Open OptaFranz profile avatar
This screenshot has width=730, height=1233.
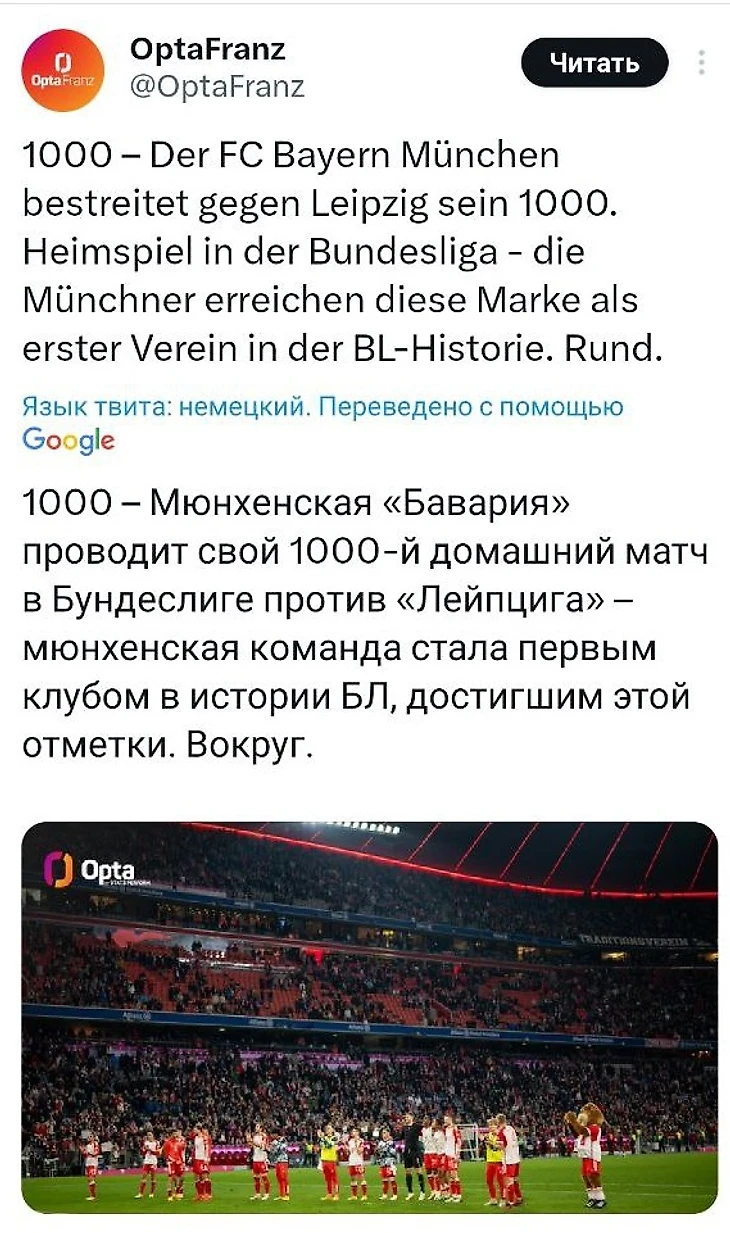click(x=63, y=69)
